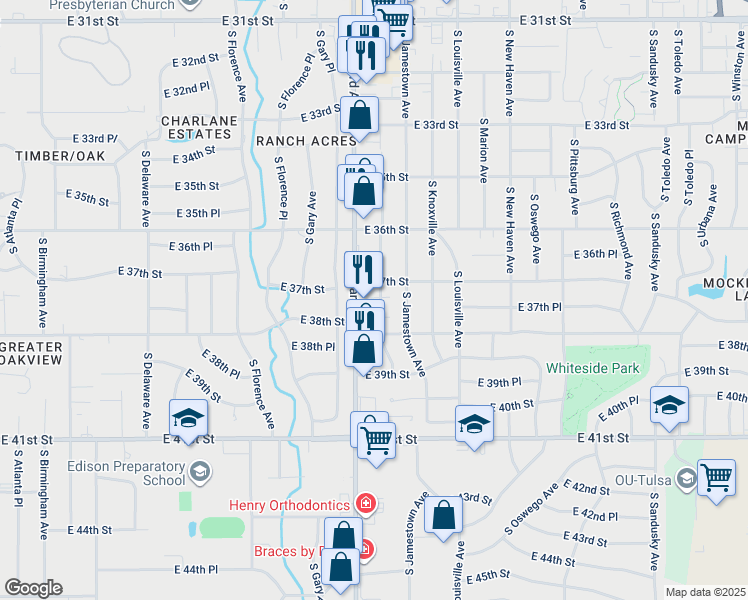Image resolution: width=748 pixels, height=600 pixels.
Task: Select the grocery cart marker on E 41st St
Action: click(x=376, y=440)
